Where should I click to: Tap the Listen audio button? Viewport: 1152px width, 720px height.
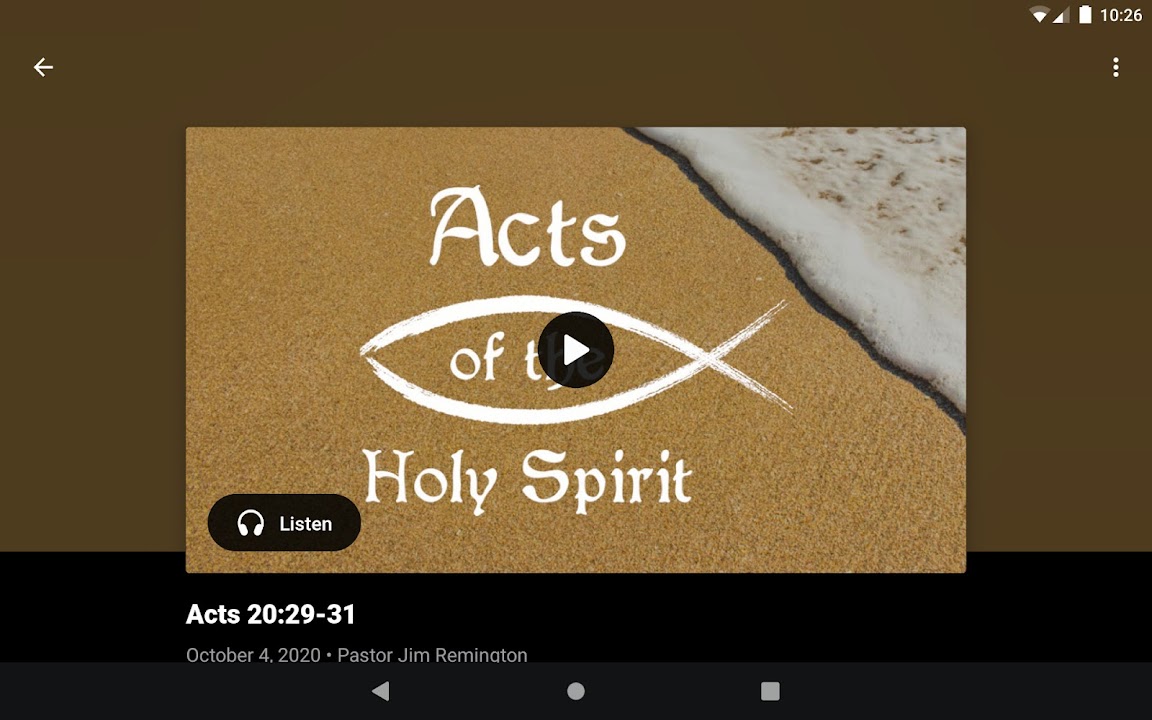[x=284, y=523]
